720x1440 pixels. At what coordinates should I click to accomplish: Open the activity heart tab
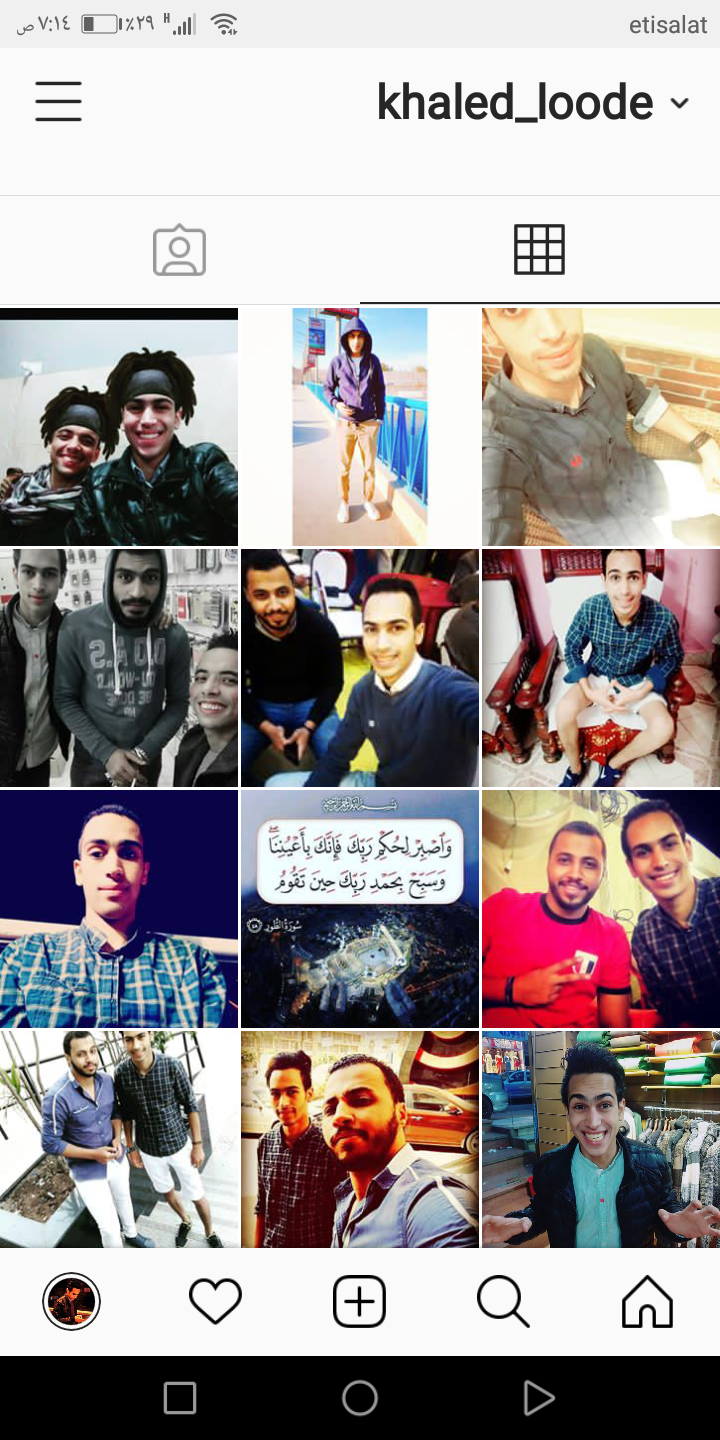[x=215, y=1302]
